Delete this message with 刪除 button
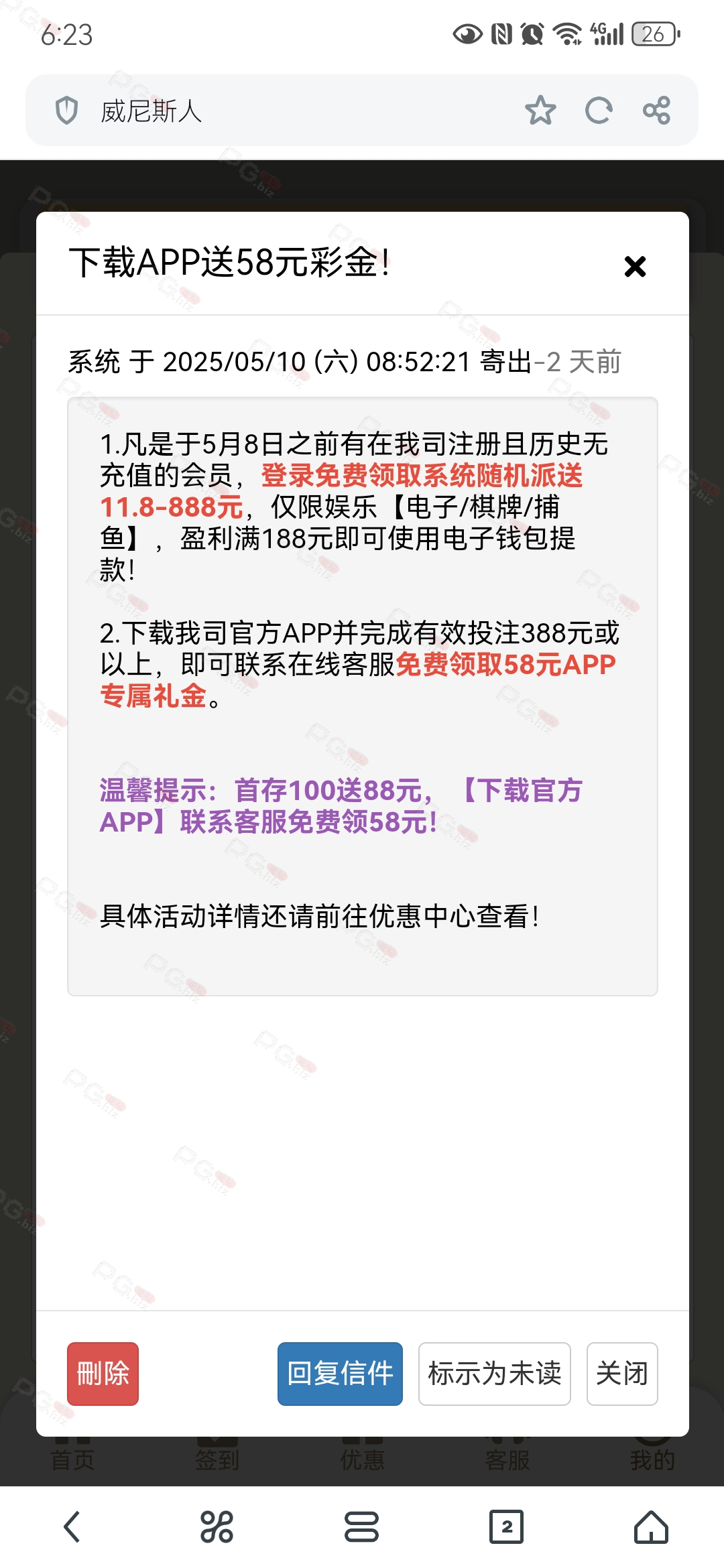Image resolution: width=724 pixels, height=1568 pixels. (103, 1374)
